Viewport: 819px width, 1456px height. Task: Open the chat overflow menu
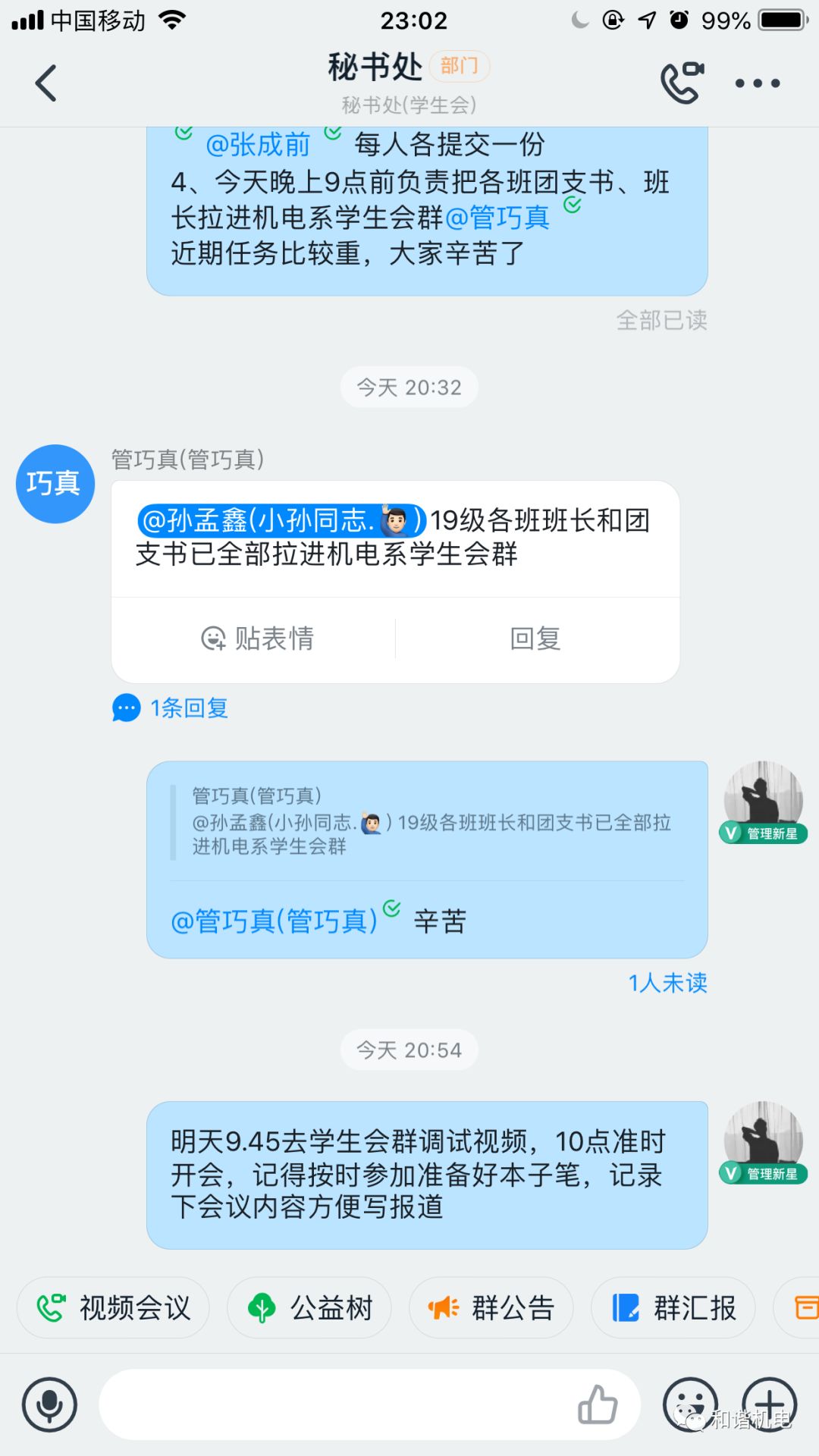point(757,83)
